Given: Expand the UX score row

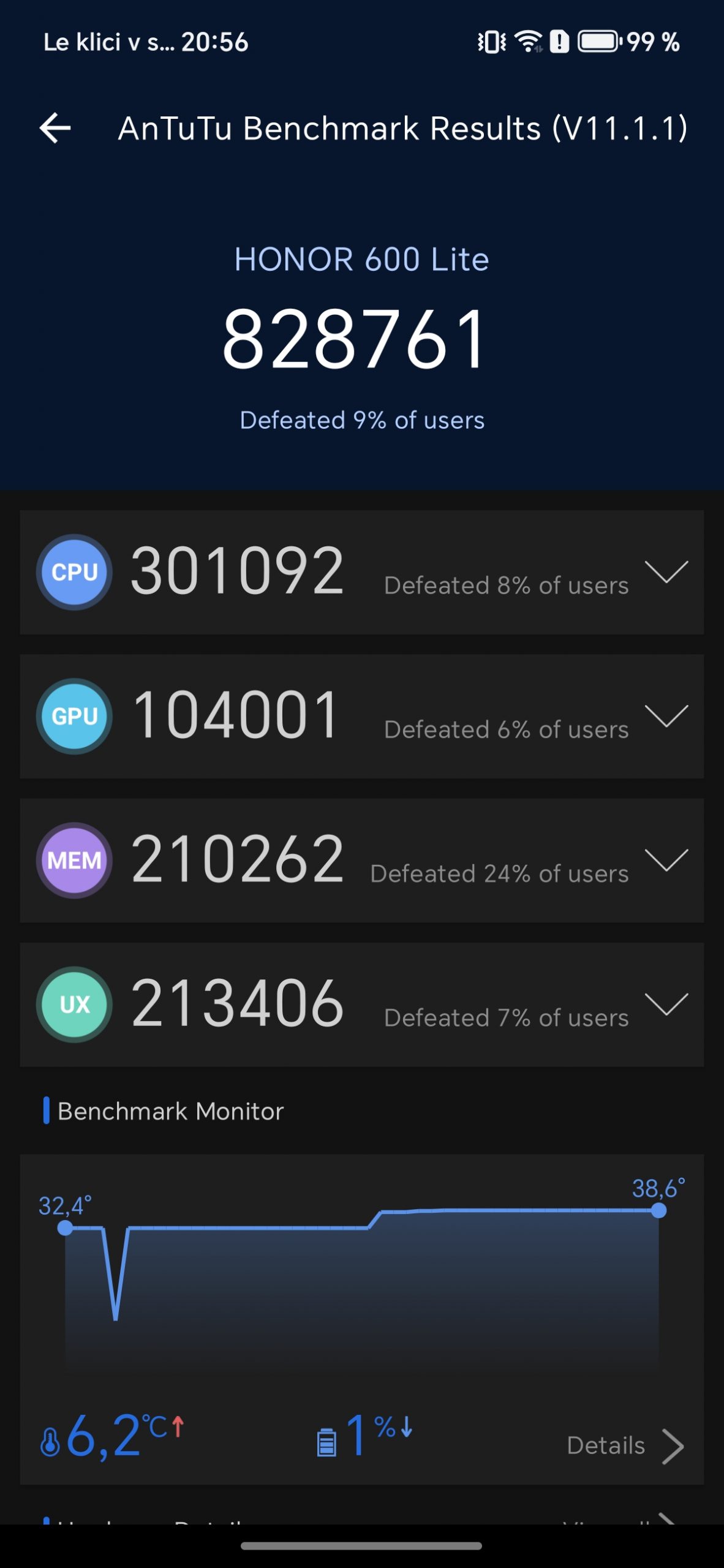Looking at the screenshot, I should [x=666, y=1005].
